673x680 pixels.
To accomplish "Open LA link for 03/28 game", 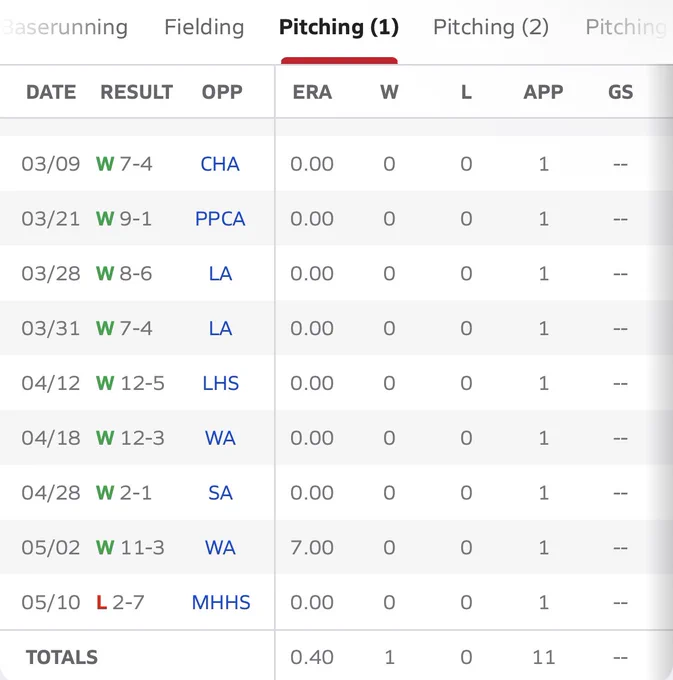I will point(220,274).
